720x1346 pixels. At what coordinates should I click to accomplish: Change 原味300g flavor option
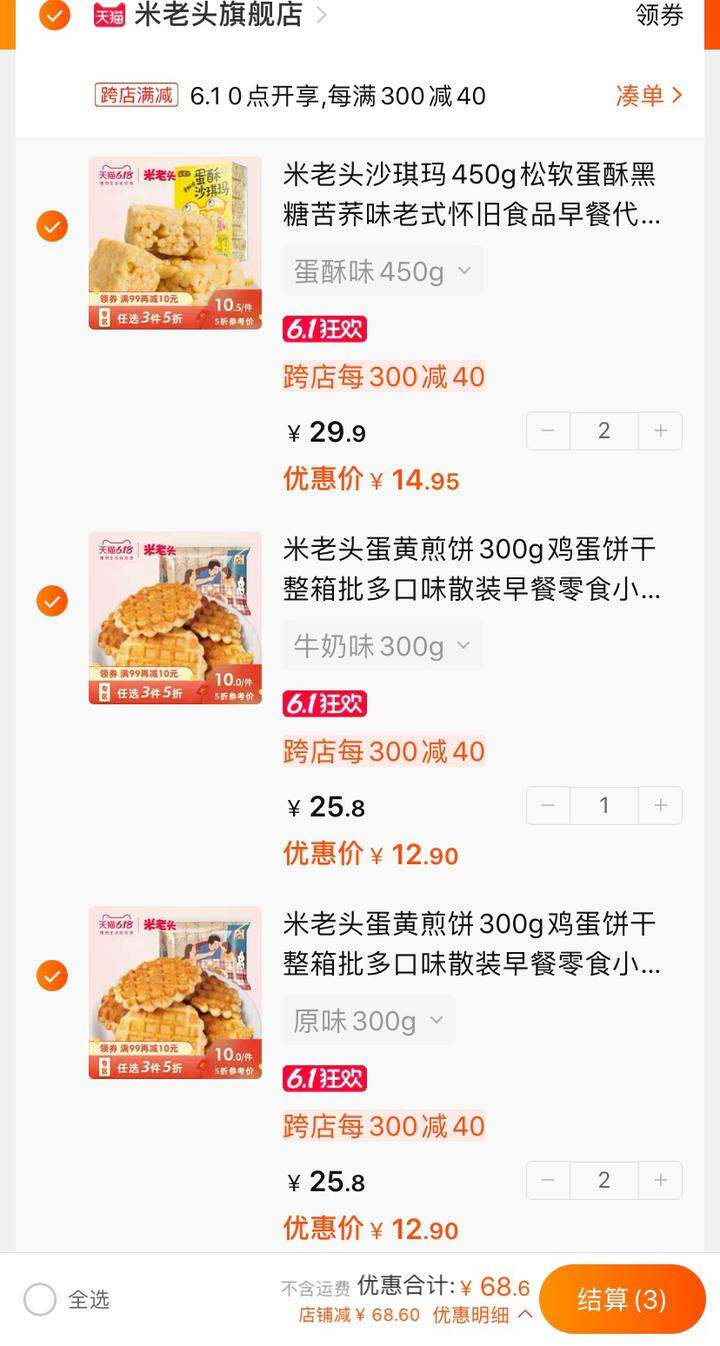[x=368, y=1021]
